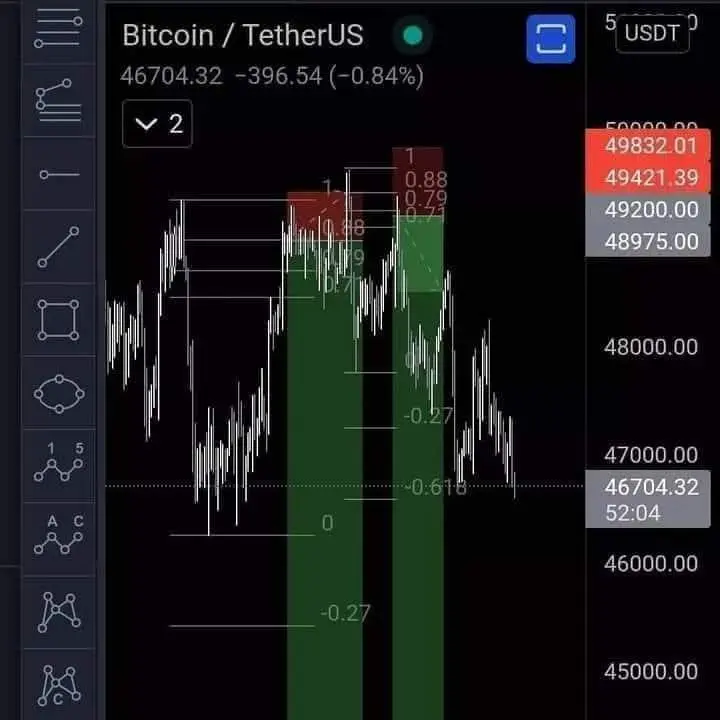This screenshot has height=720, width=720.
Task: Pick the trend line tool
Action: point(59,247)
